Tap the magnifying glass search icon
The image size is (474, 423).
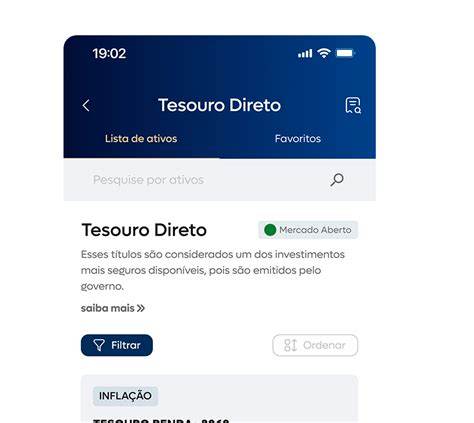coord(337,180)
